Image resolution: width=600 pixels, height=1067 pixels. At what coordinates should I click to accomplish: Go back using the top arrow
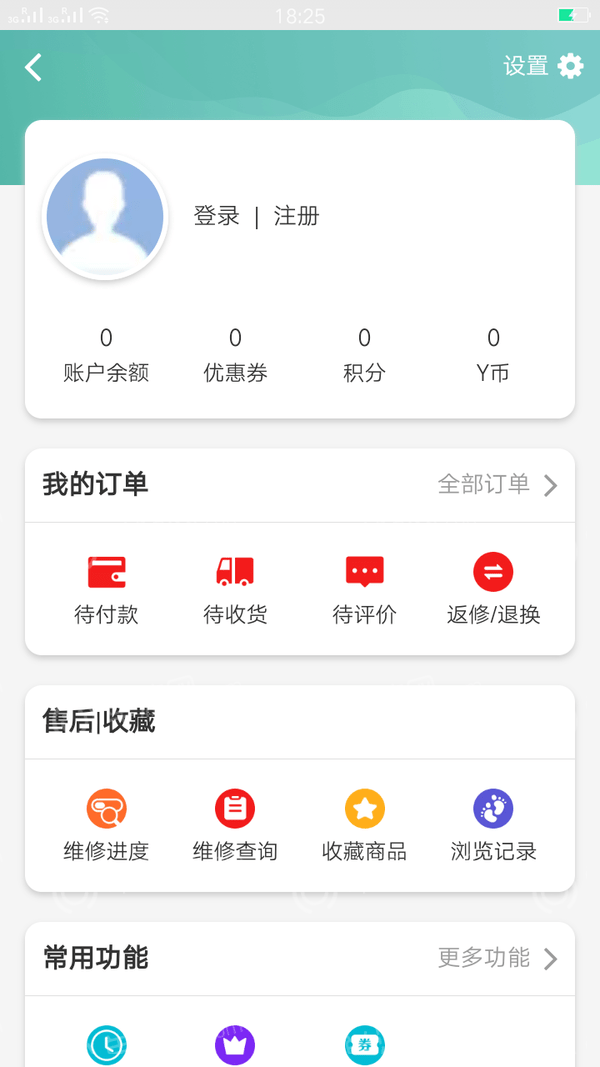point(34,67)
